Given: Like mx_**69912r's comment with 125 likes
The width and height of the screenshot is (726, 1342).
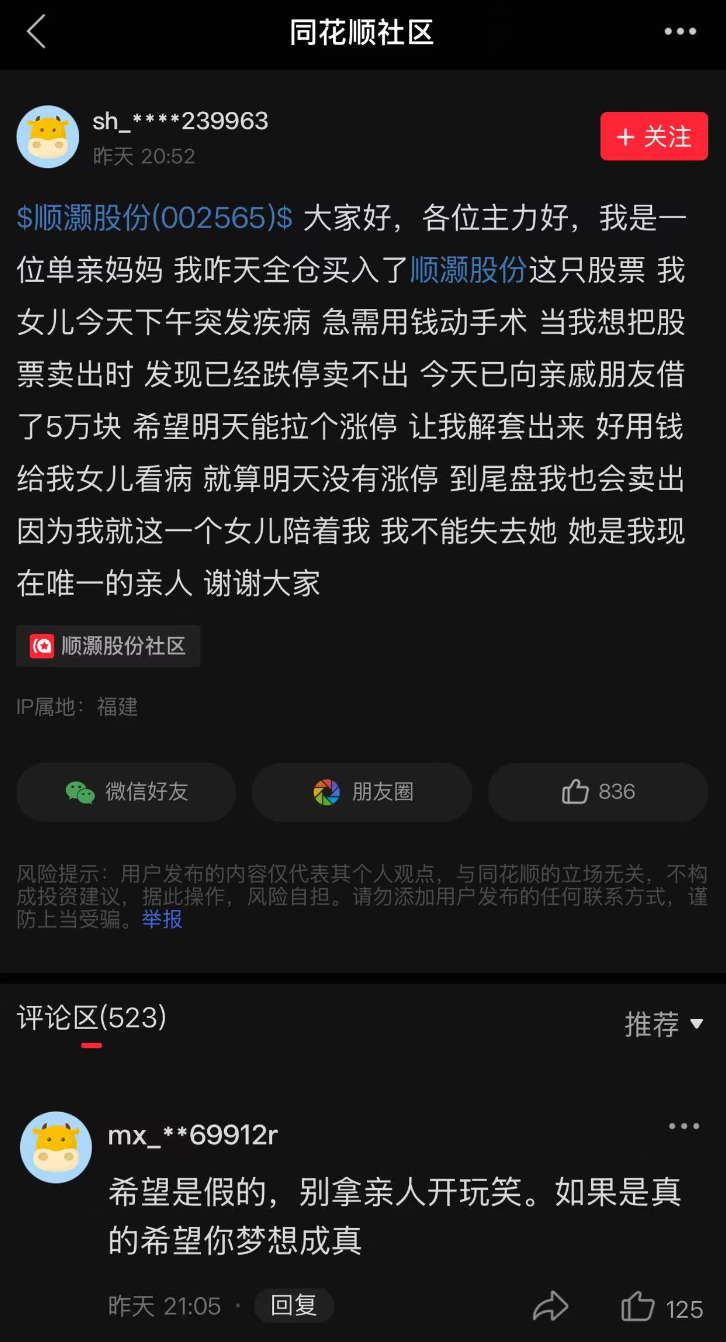Looking at the screenshot, I should coord(662,1307).
